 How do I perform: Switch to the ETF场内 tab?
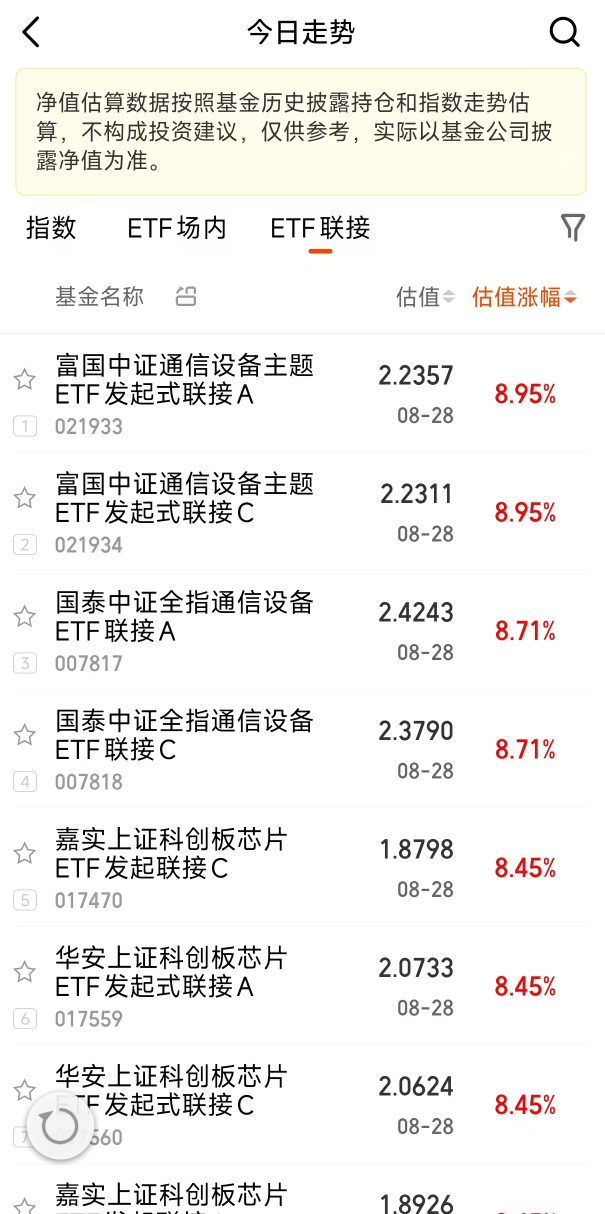pos(177,228)
